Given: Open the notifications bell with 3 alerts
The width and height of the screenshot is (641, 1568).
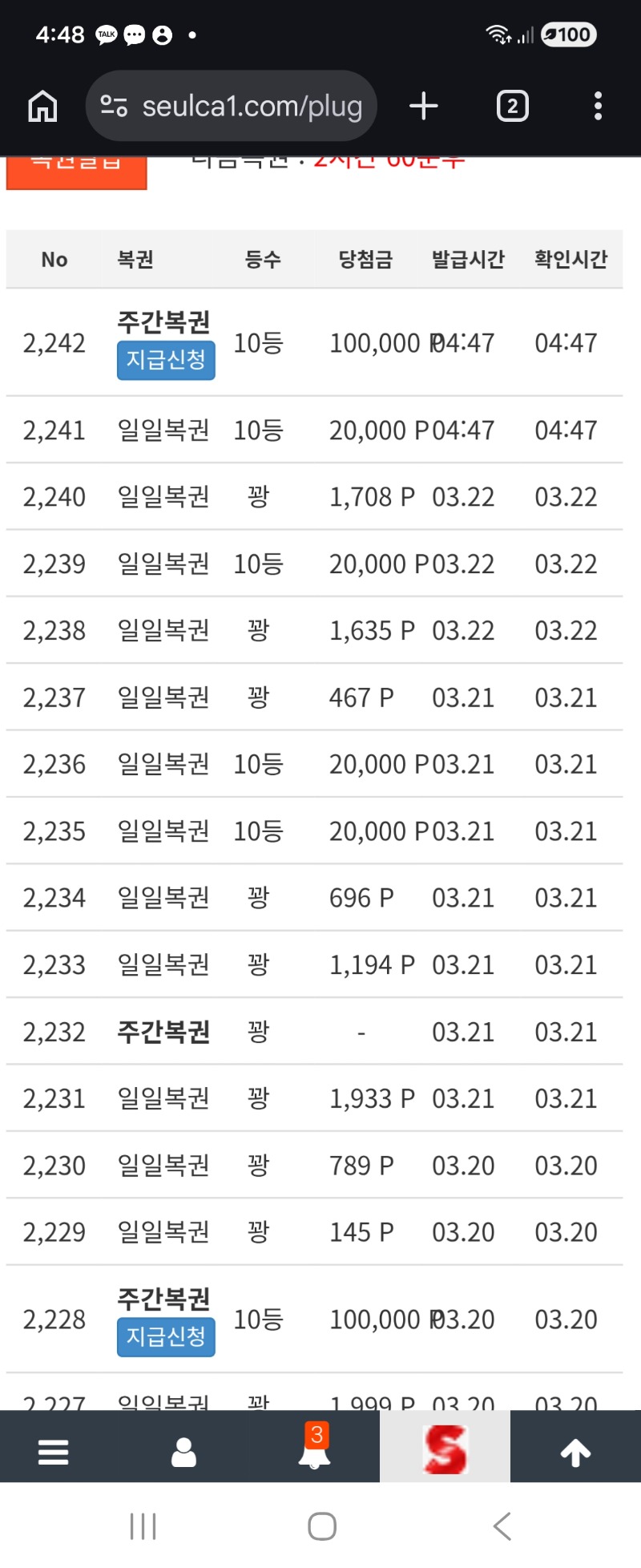Looking at the screenshot, I should [x=314, y=1449].
